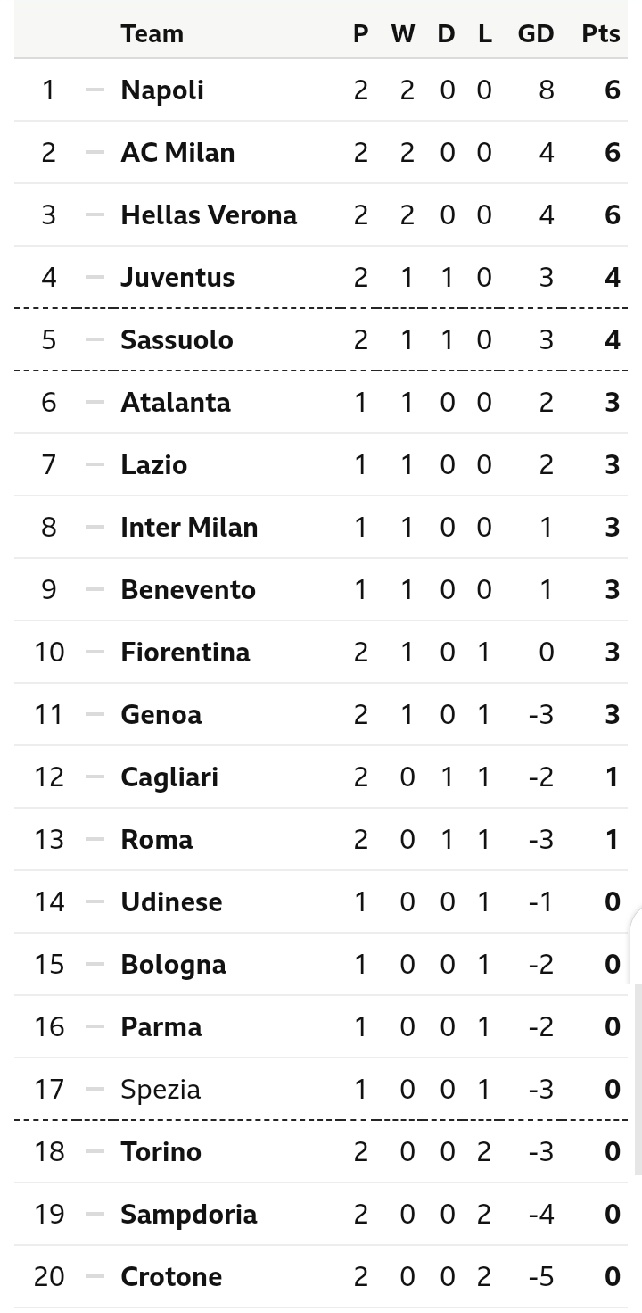Tap the Parma team name
This screenshot has height=1313, width=642.
161,1027
